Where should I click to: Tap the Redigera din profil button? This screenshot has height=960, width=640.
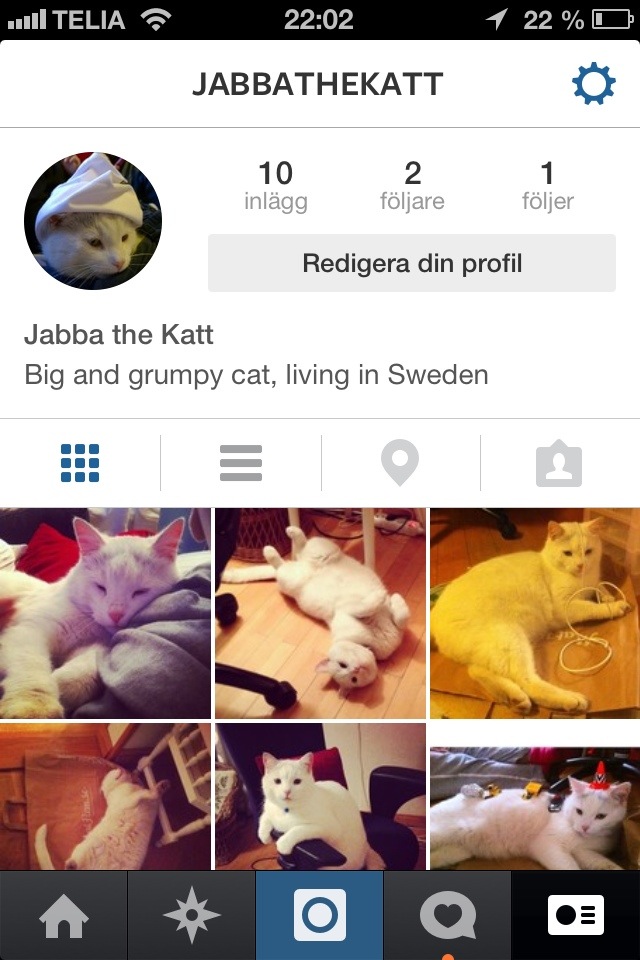click(x=411, y=264)
